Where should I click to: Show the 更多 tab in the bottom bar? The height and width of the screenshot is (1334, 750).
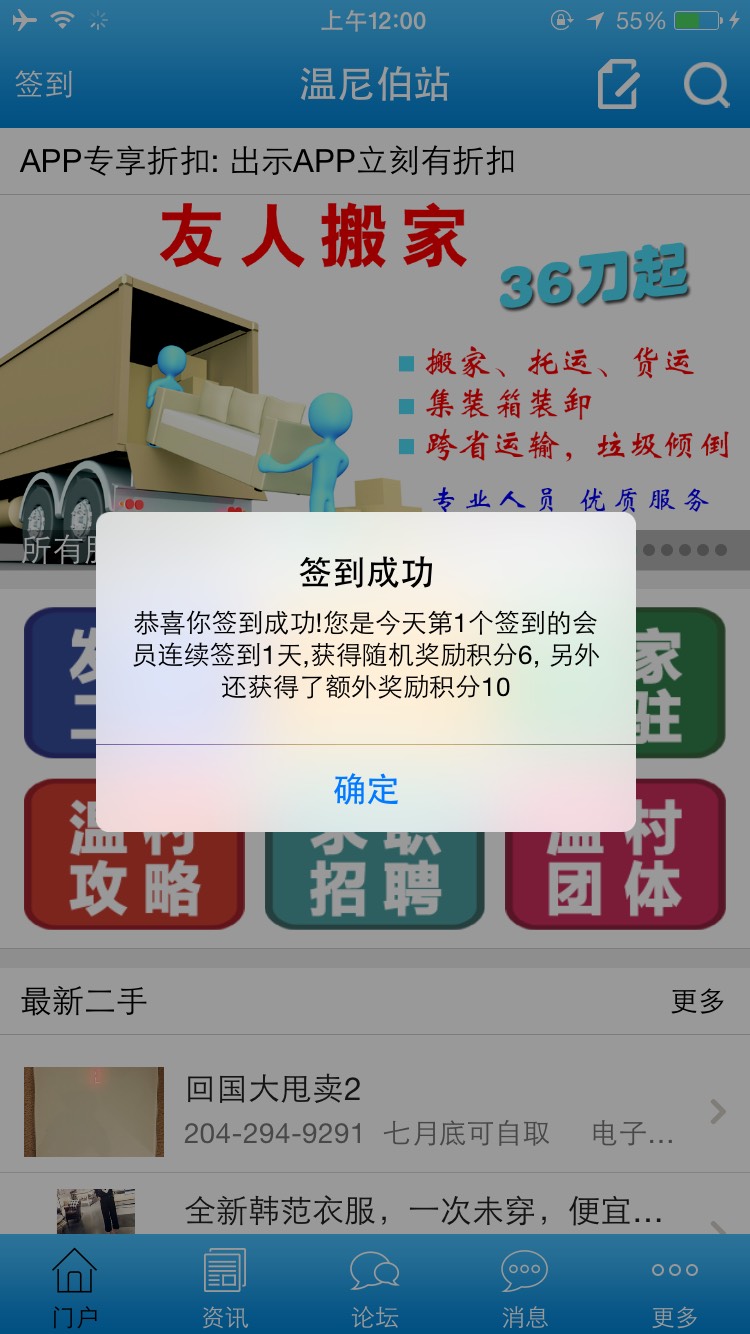tap(675, 1285)
